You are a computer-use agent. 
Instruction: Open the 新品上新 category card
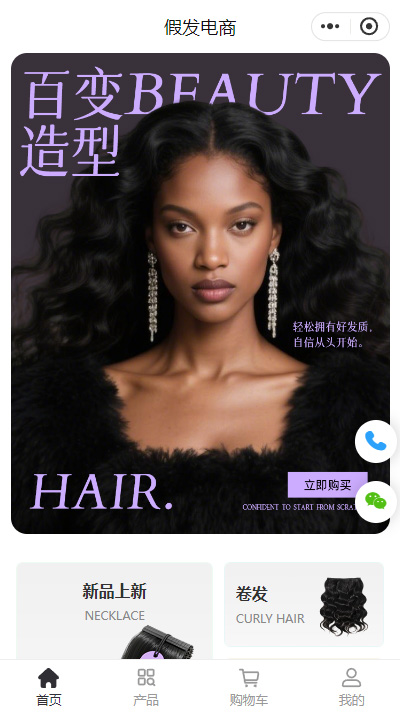coord(114,611)
